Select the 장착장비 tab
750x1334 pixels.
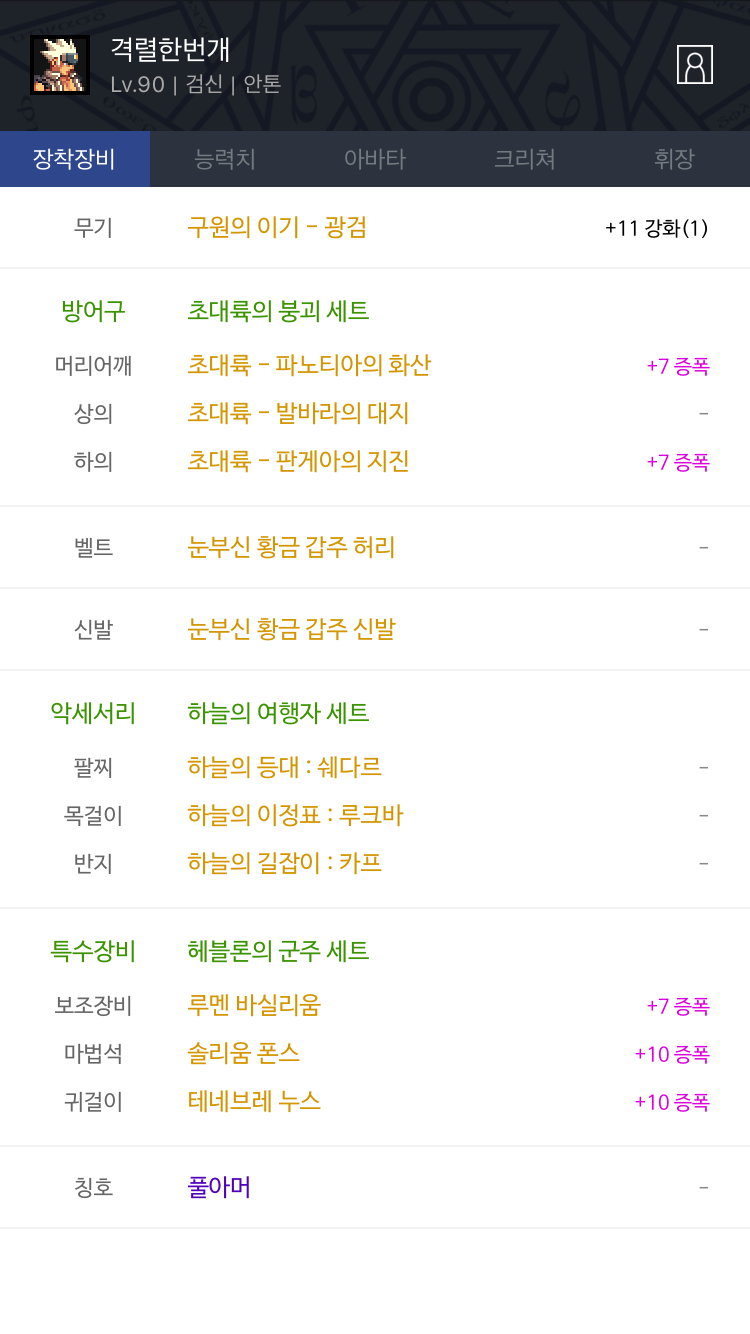tap(75, 159)
